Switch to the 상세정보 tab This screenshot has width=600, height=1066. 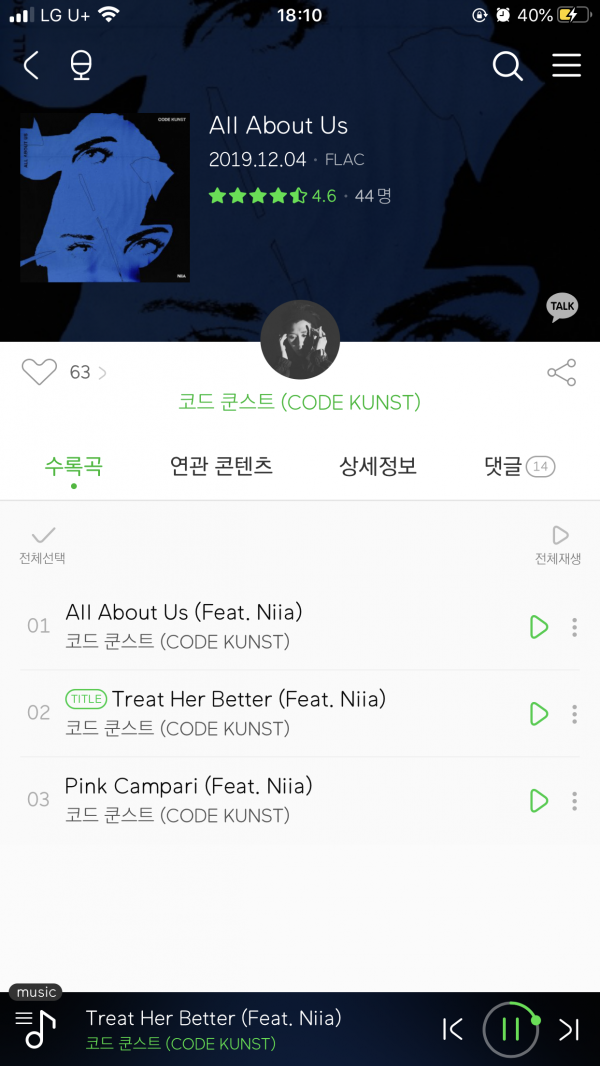coord(377,466)
